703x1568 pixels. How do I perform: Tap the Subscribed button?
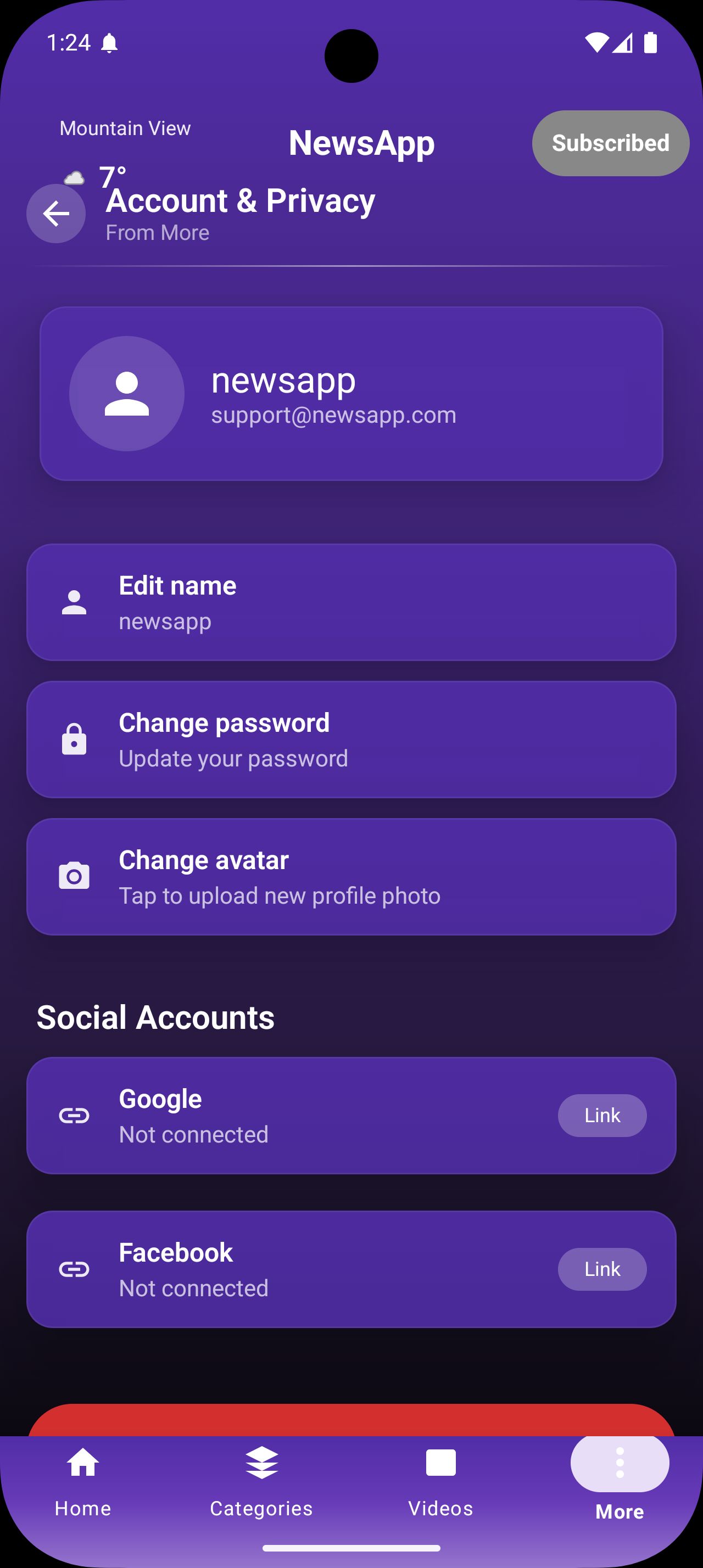click(611, 143)
